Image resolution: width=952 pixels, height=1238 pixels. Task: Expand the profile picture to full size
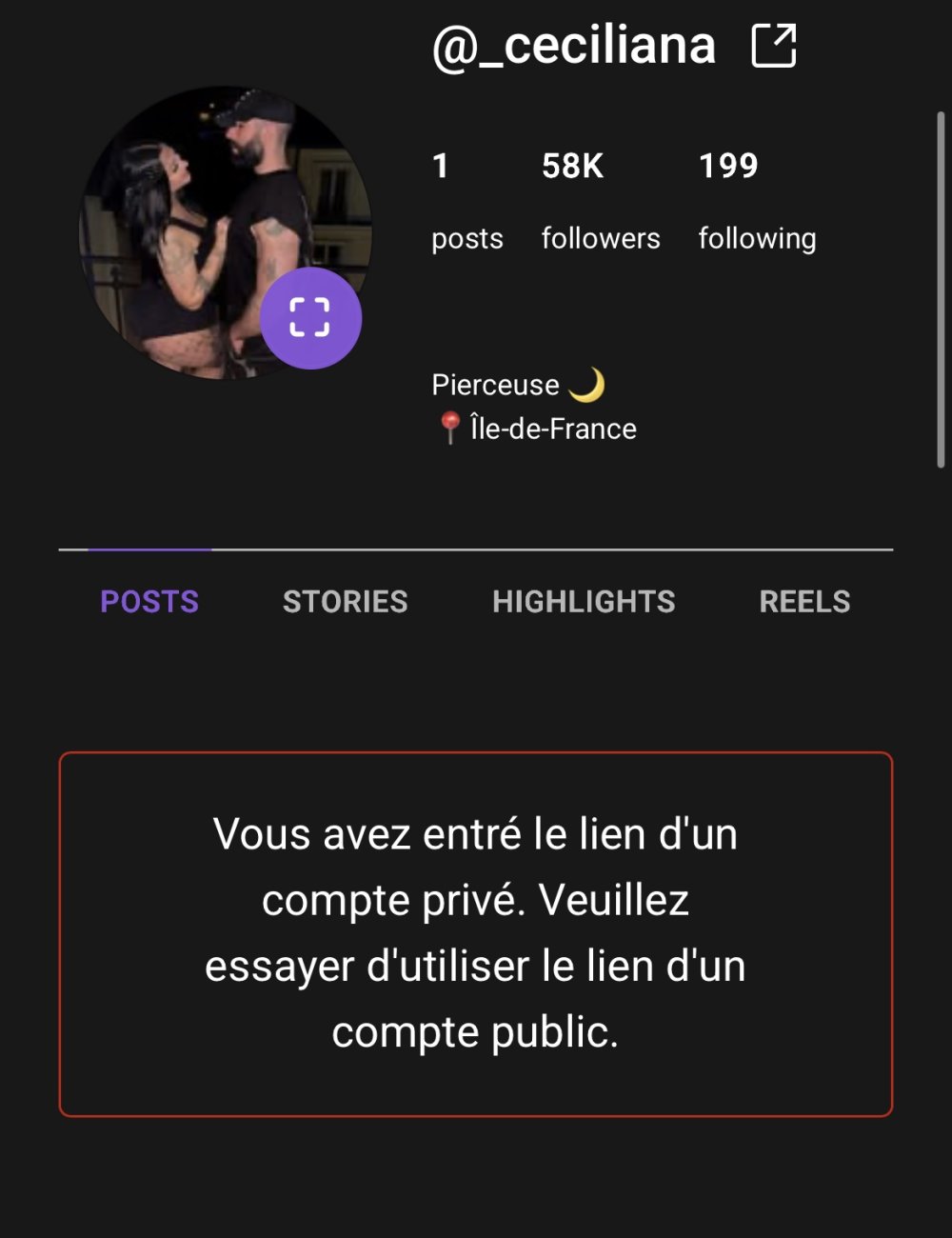310,318
